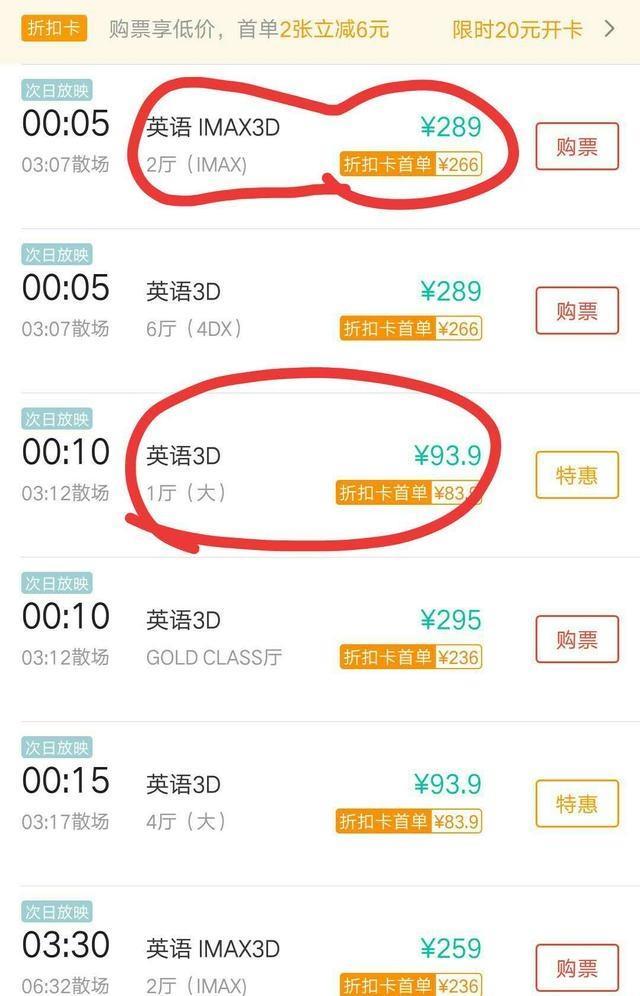This screenshot has height=996, width=640.
Task: Tap 购票 for the 00:05 6厅 4DX show
Action: 577,311
